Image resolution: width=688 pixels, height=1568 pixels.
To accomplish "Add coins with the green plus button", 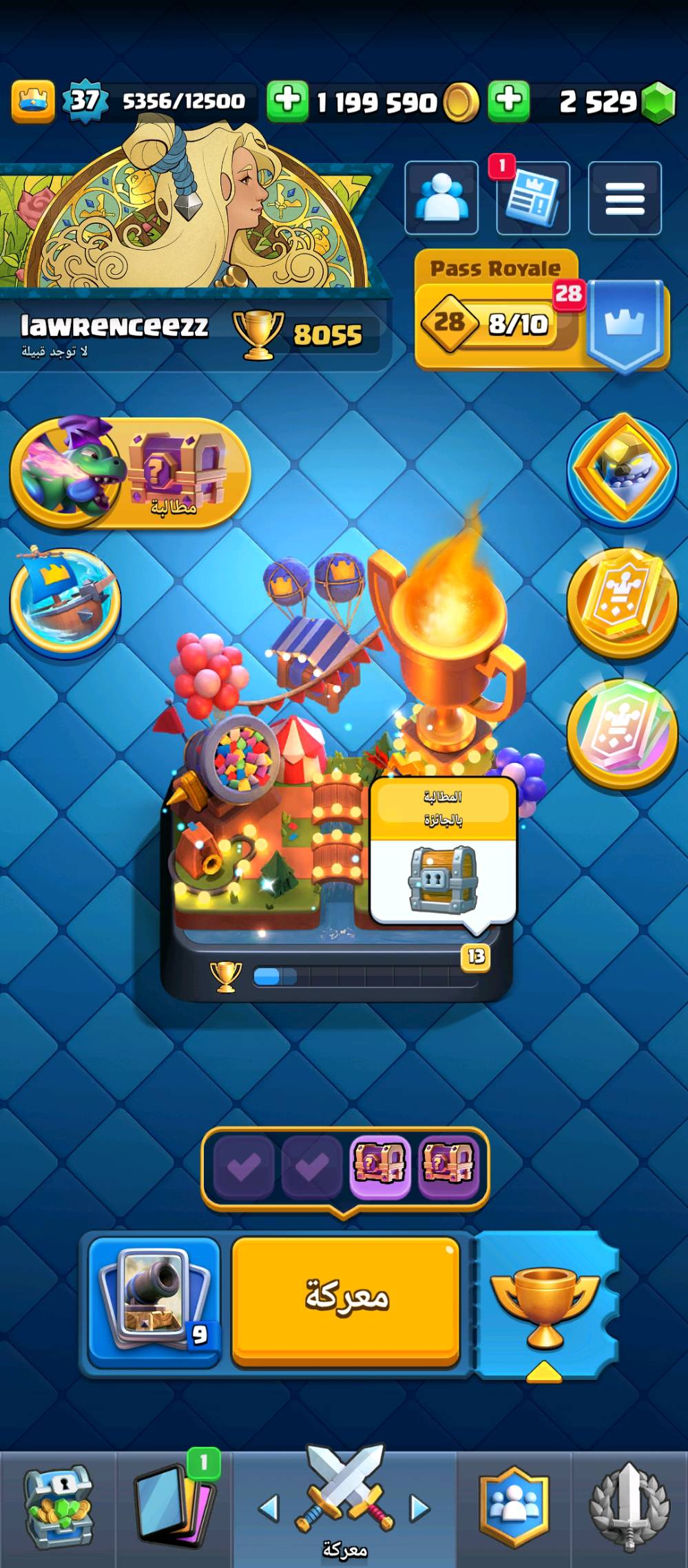I will click(287, 101).
